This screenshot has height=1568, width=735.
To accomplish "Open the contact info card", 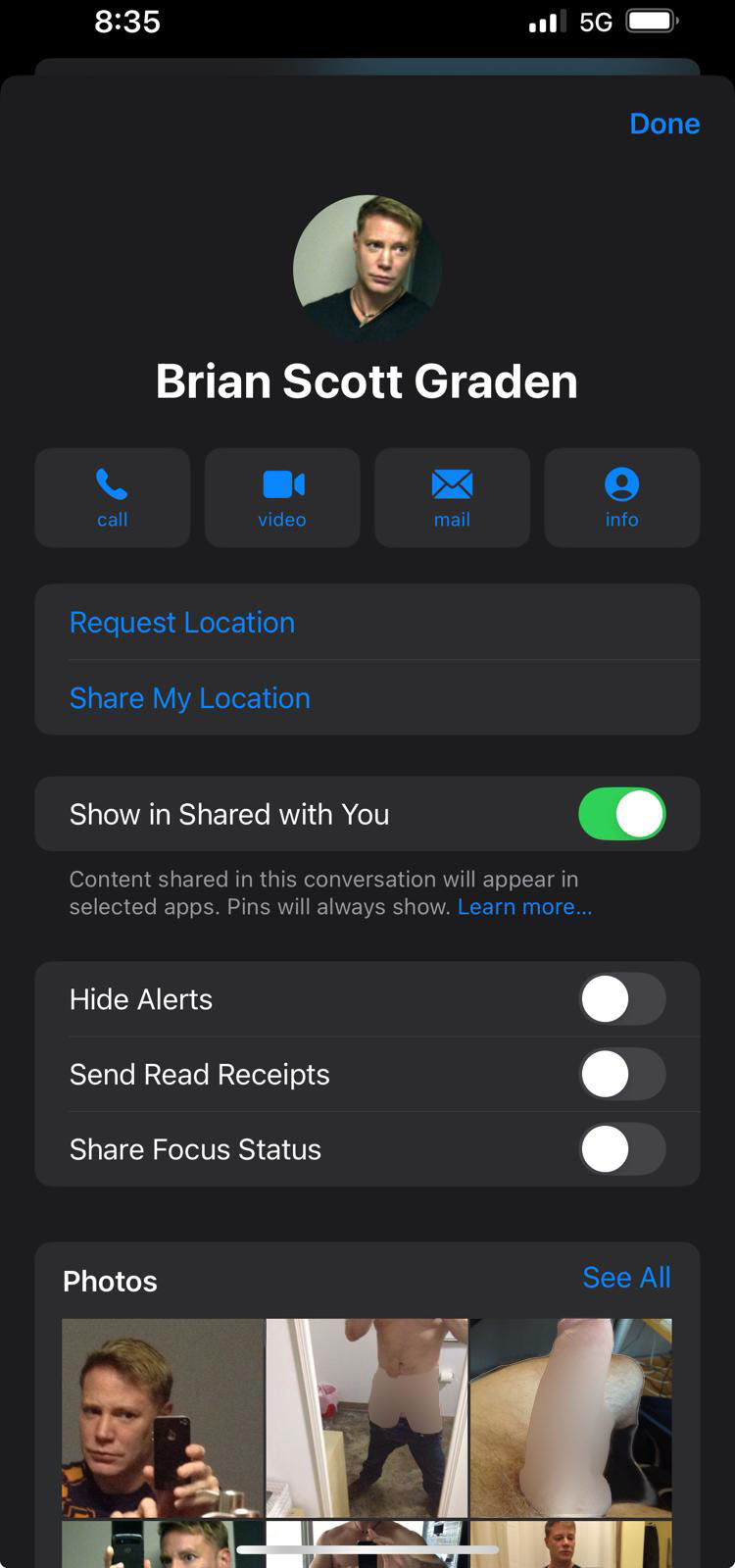I will [621, 497].
